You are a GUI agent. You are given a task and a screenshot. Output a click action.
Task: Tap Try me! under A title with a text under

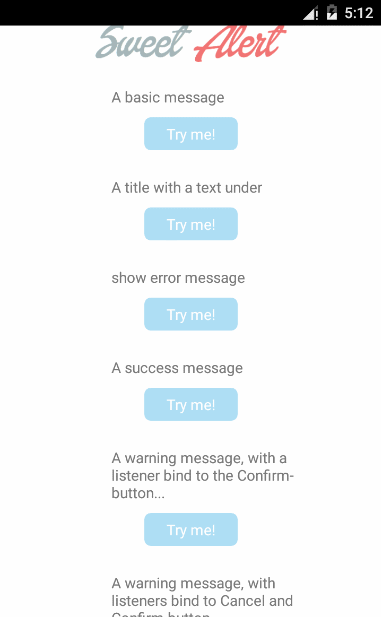click(191, 224)
